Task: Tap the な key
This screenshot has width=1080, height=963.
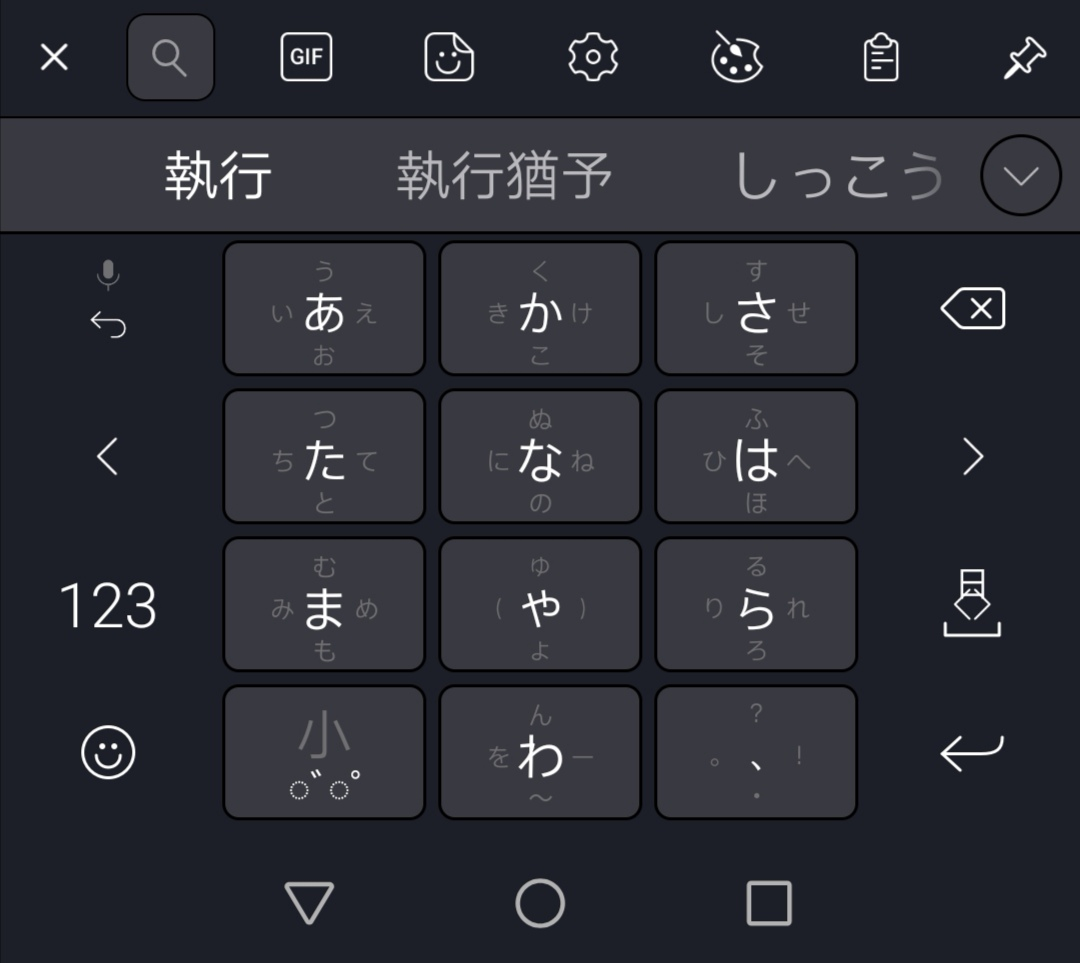Action: [540, 457]
